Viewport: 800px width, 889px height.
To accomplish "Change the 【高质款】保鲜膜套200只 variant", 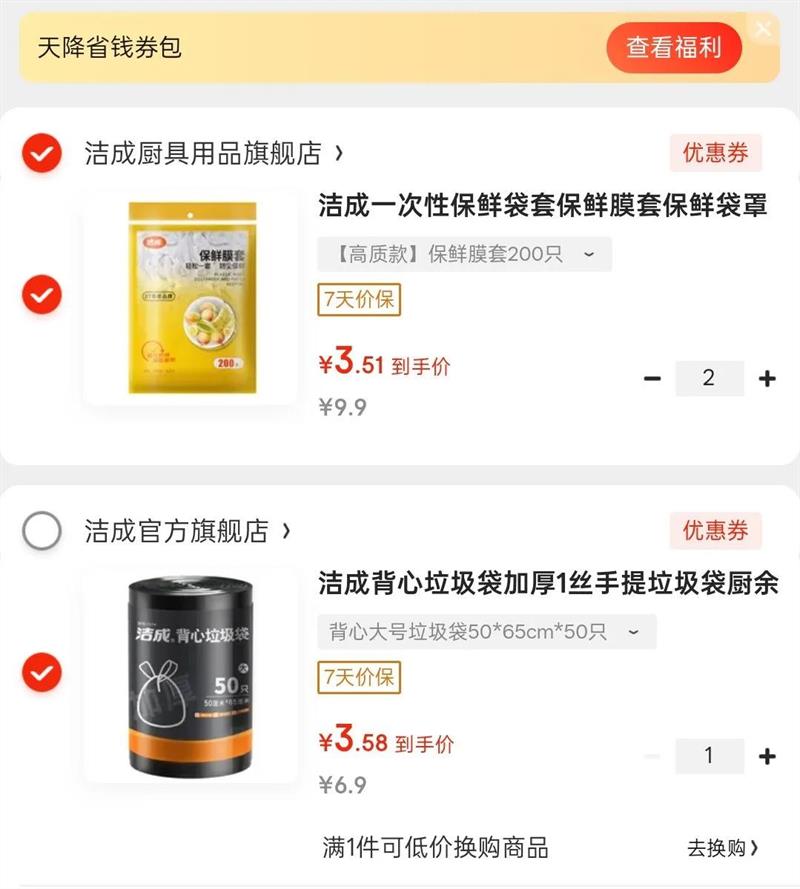I will click(x=464, y=254).
